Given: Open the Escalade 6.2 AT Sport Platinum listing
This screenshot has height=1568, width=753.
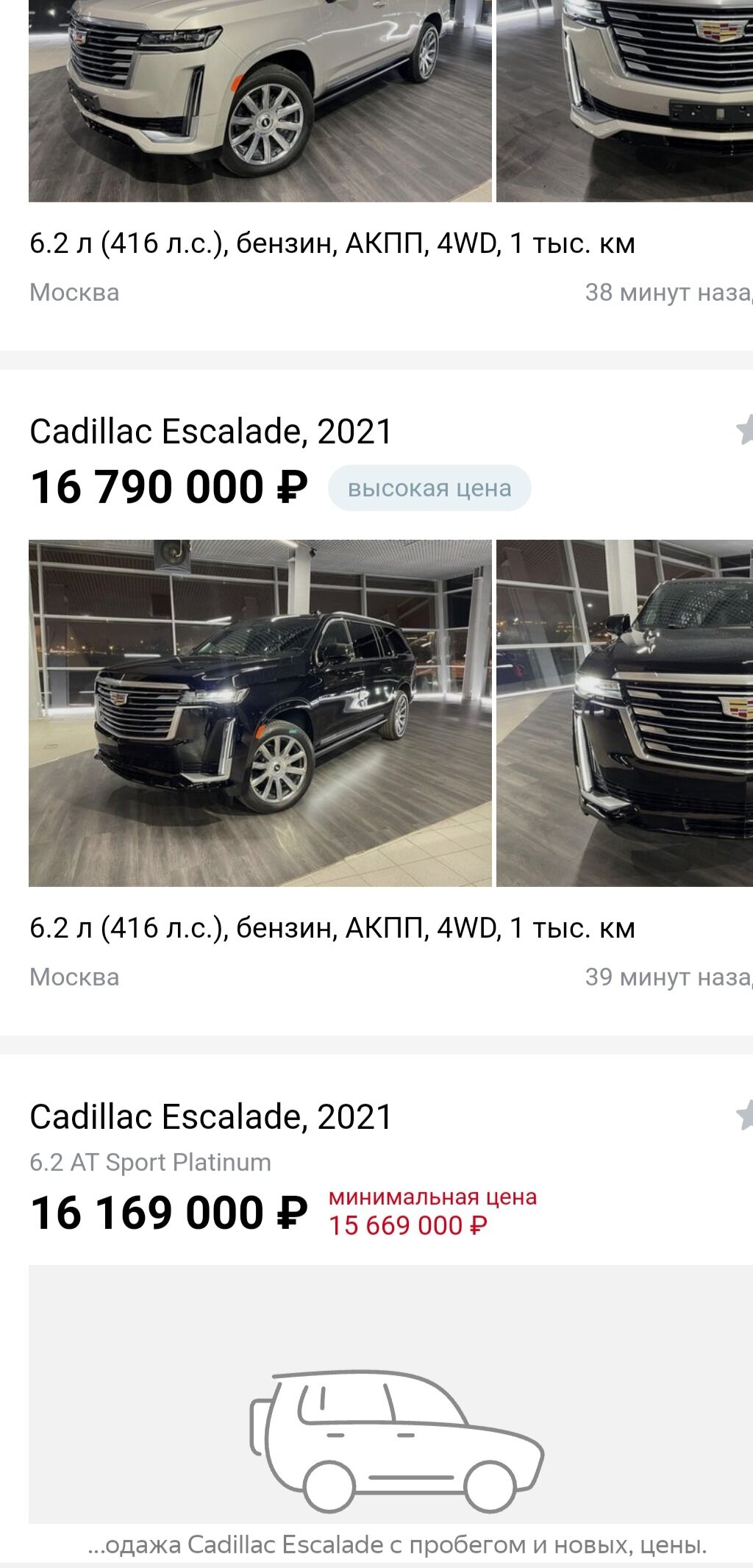Looking at the screenshot, I should (x=210, y=1116).
